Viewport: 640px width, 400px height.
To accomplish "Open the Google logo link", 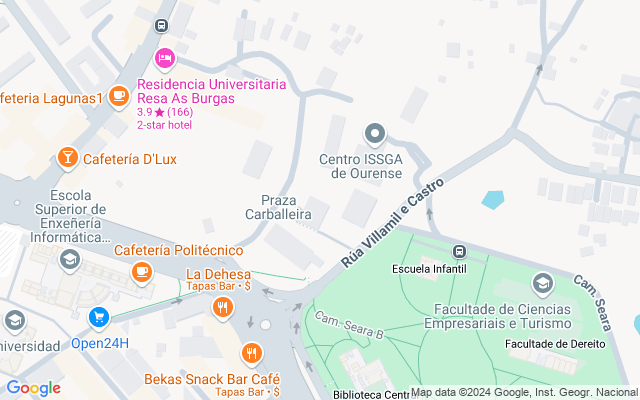I will point(33,388).
